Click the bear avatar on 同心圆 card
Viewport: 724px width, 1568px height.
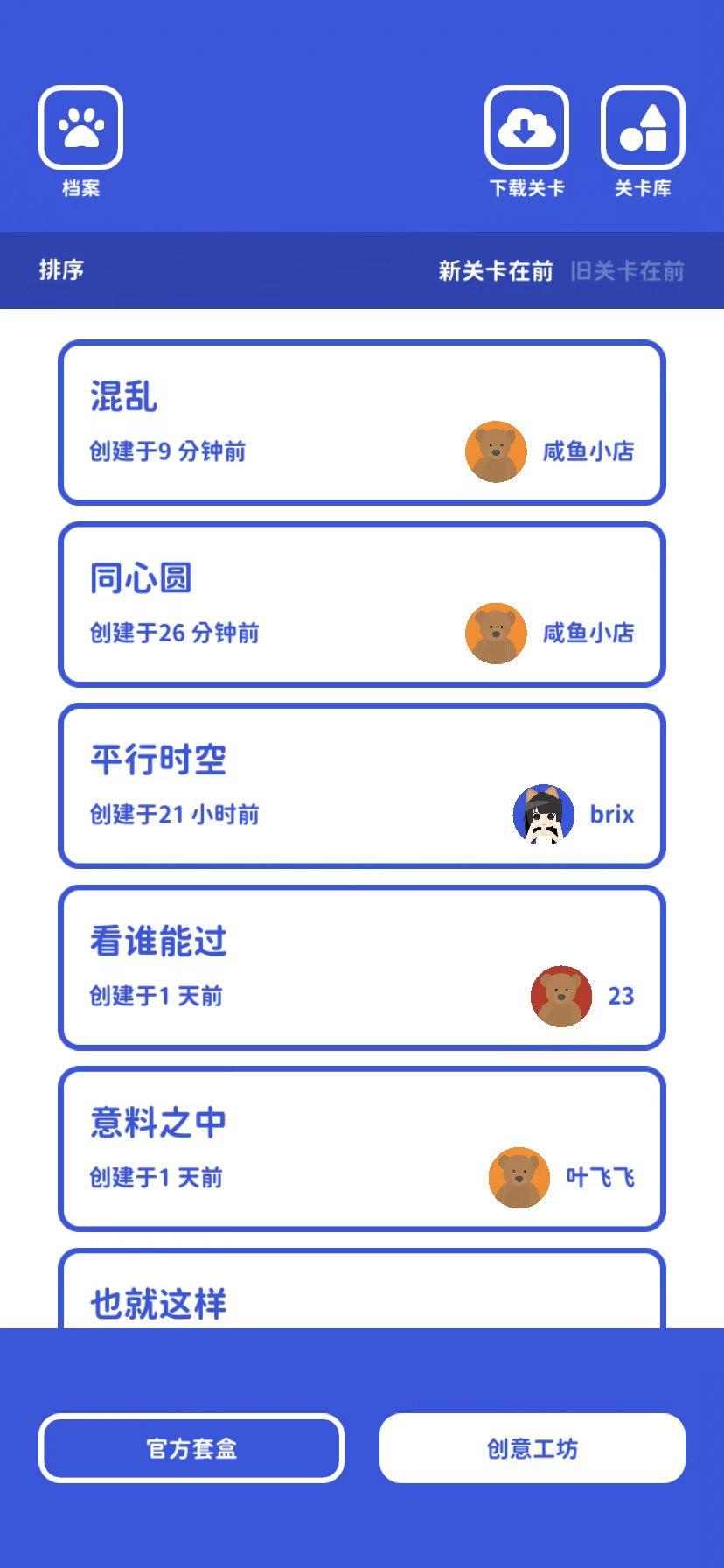click(x=495, y=633)
